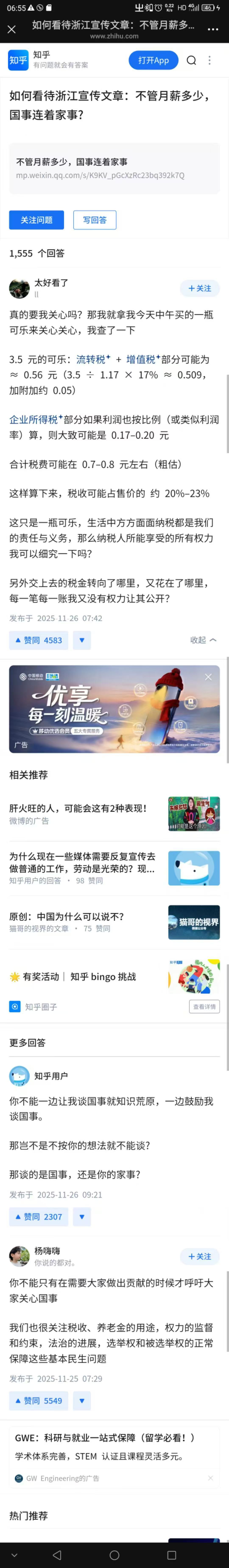Follow this question with 关注问题
Viewport: 229px width, 1568px height.
(x=36, y=220)
